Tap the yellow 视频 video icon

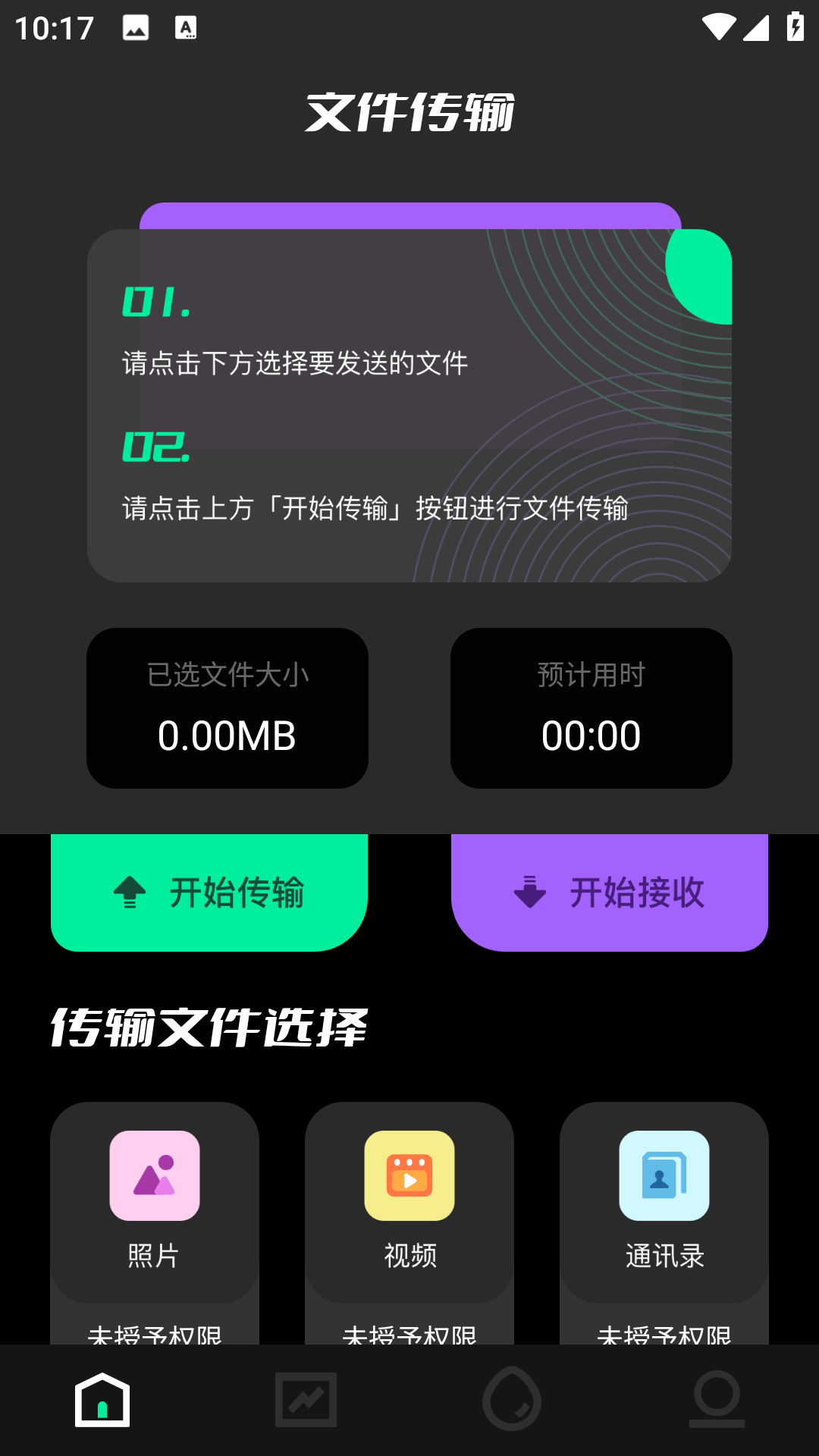pyautogui.click(x=409, y=1175)
